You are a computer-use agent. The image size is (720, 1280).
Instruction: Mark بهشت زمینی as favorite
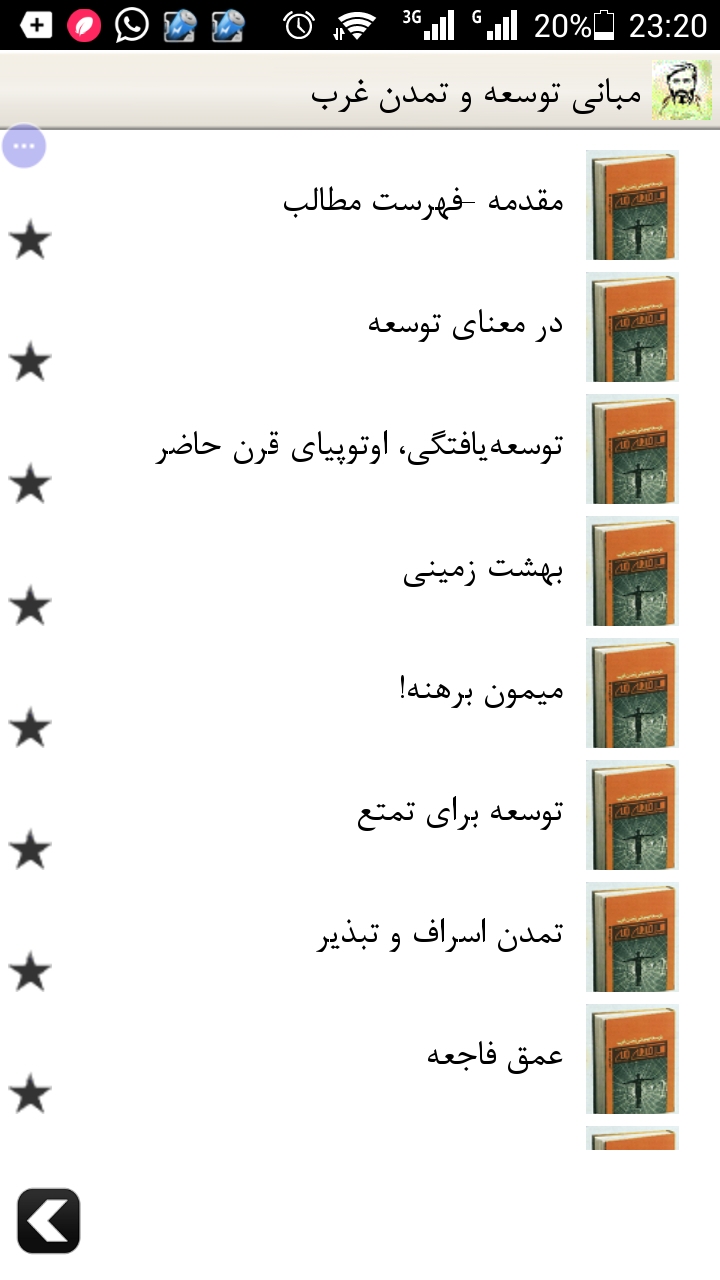[30, 607]
